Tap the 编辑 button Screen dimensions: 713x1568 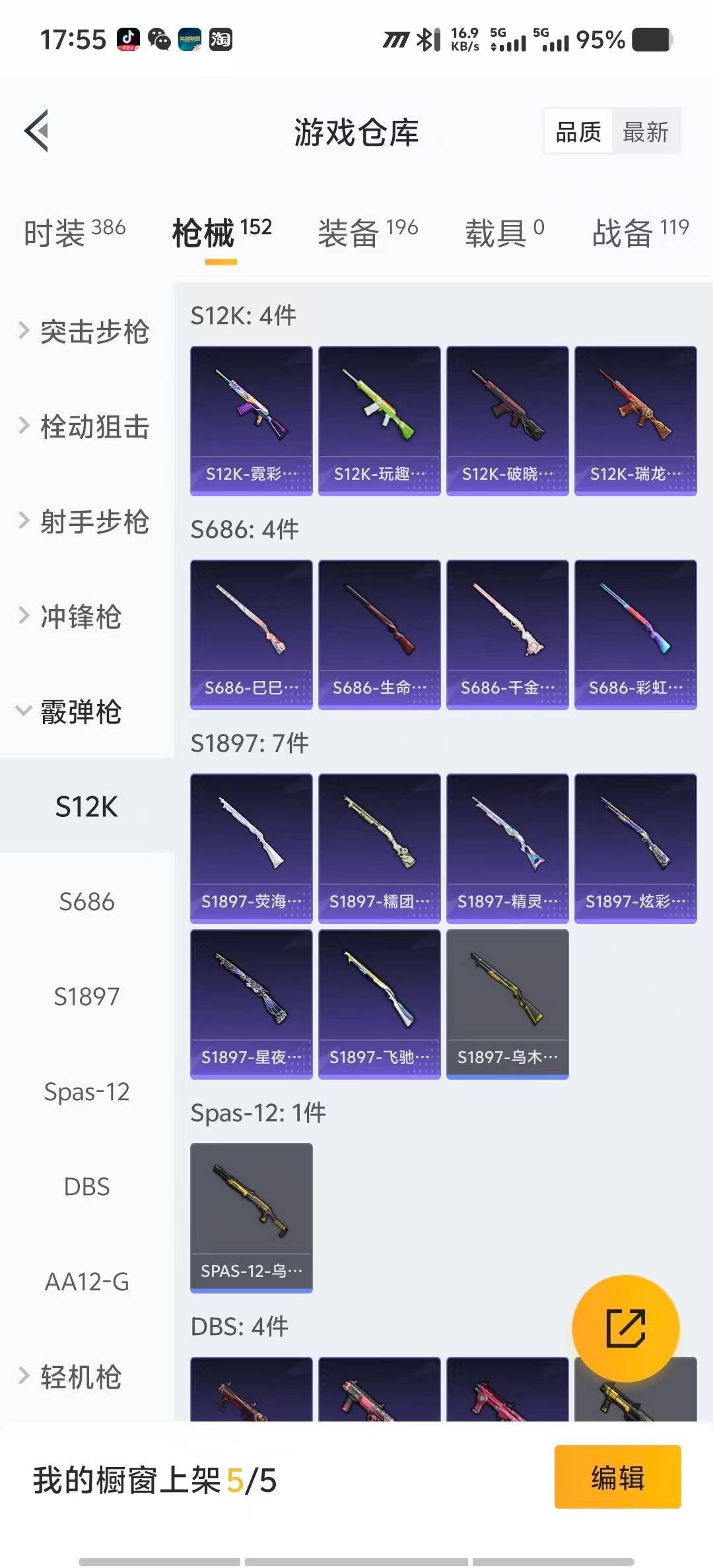coord(617,1477)
